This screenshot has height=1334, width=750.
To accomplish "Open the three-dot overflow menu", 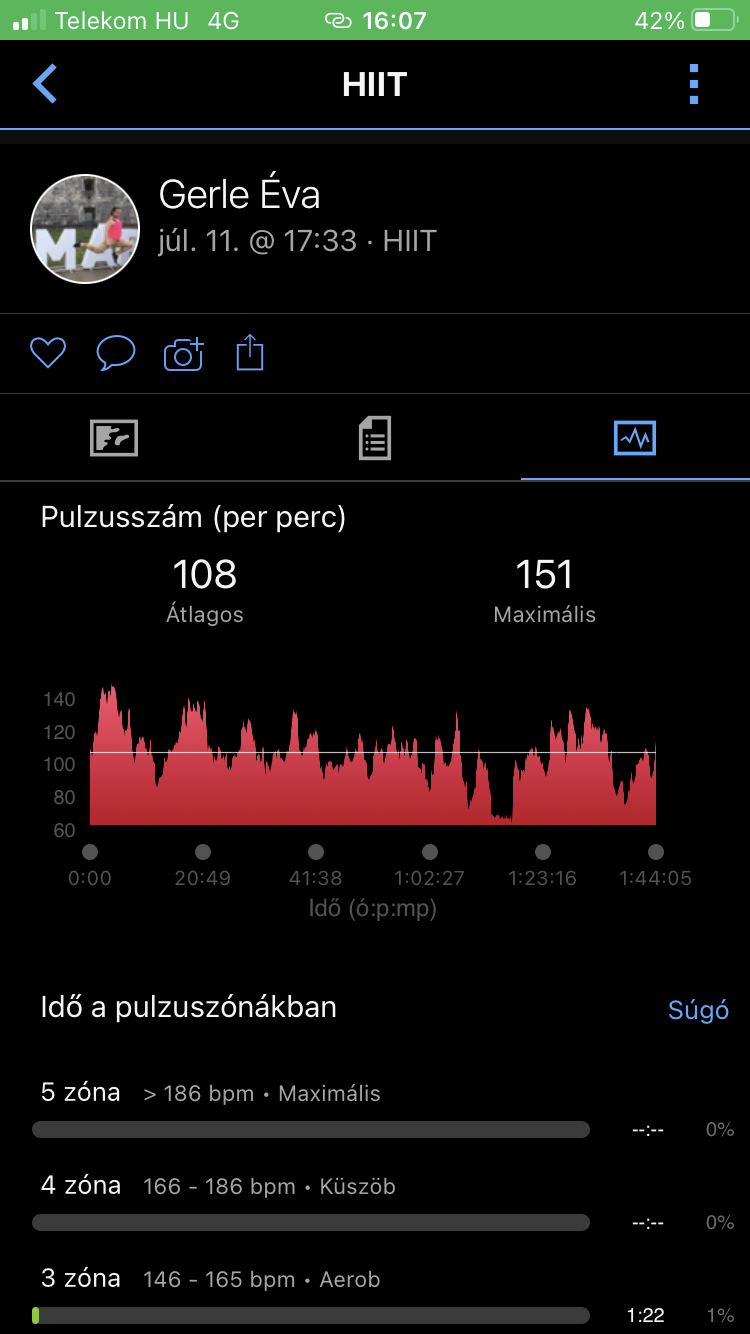I will [x=694, y=84].
